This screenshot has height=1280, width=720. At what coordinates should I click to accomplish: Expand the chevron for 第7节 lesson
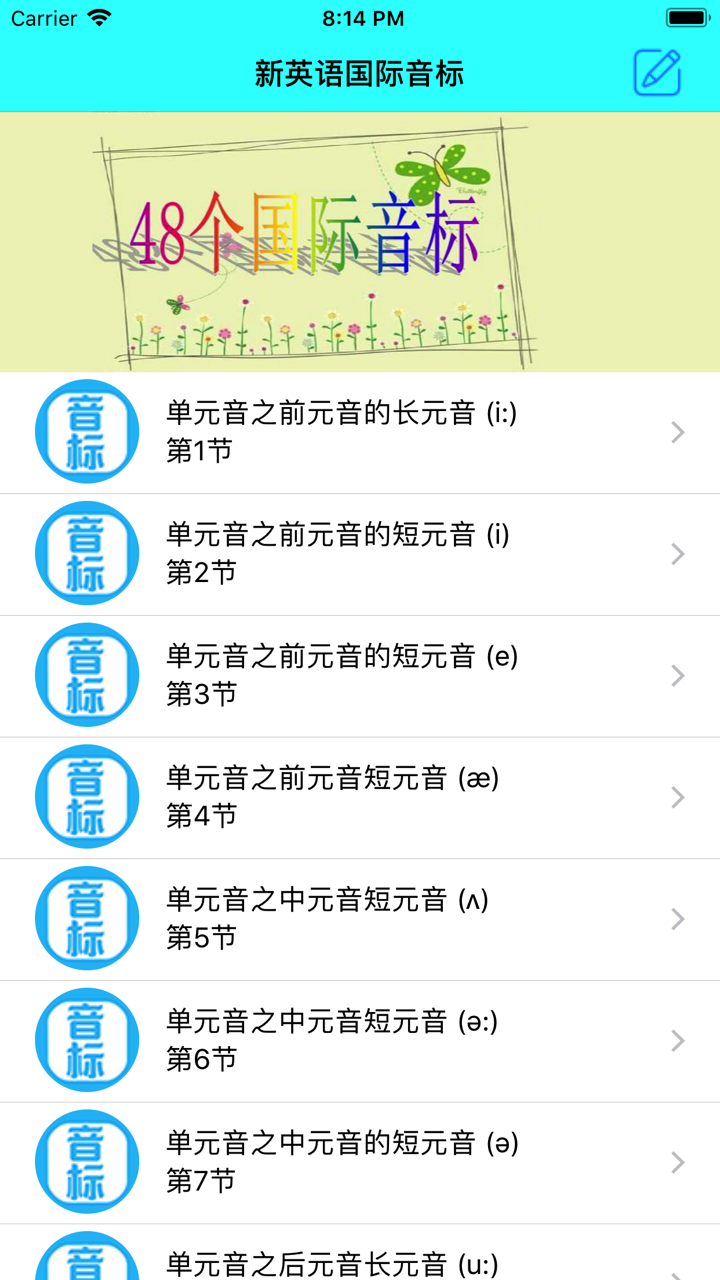click(x=677, y=1162)
